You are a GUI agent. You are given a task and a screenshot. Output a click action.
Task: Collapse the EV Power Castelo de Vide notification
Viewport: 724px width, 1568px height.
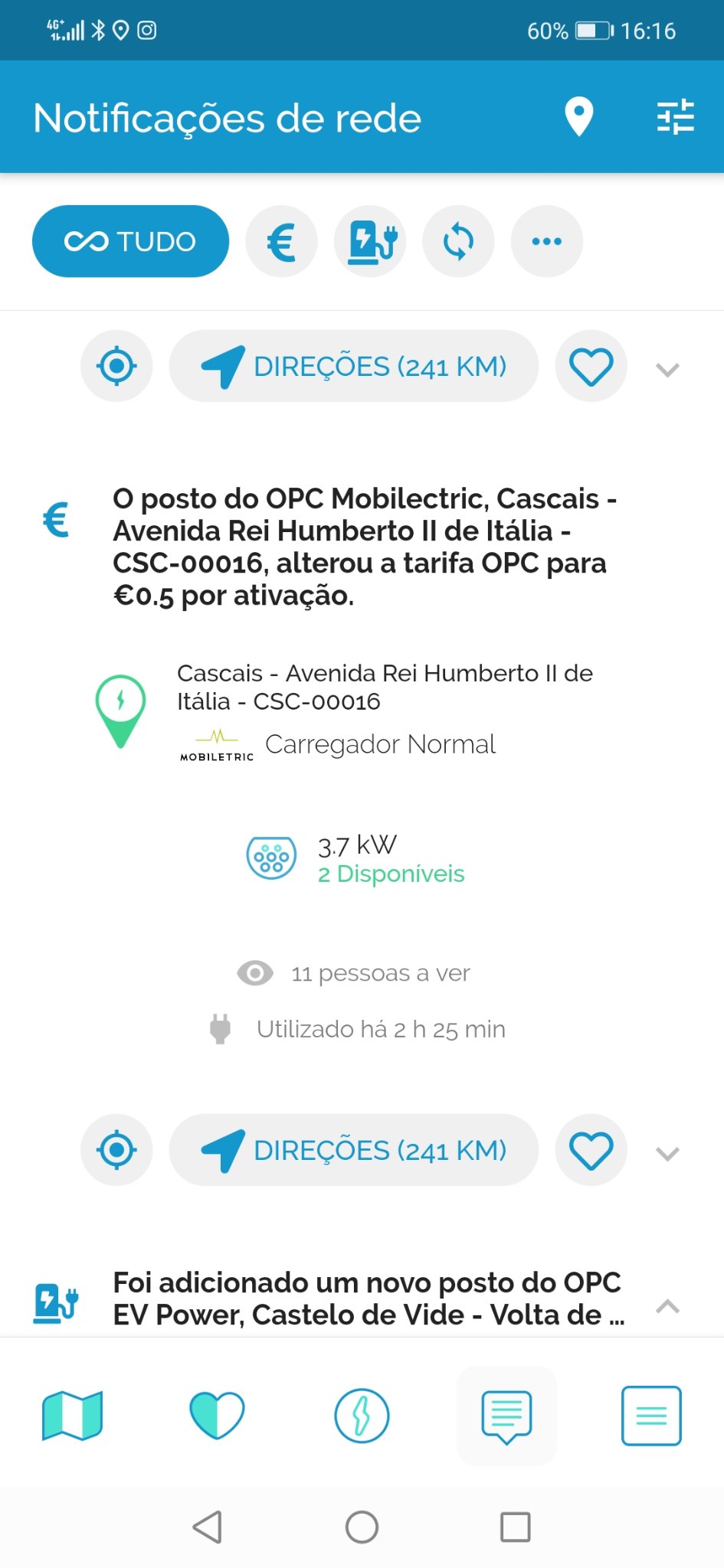[x=668, y=1306]
